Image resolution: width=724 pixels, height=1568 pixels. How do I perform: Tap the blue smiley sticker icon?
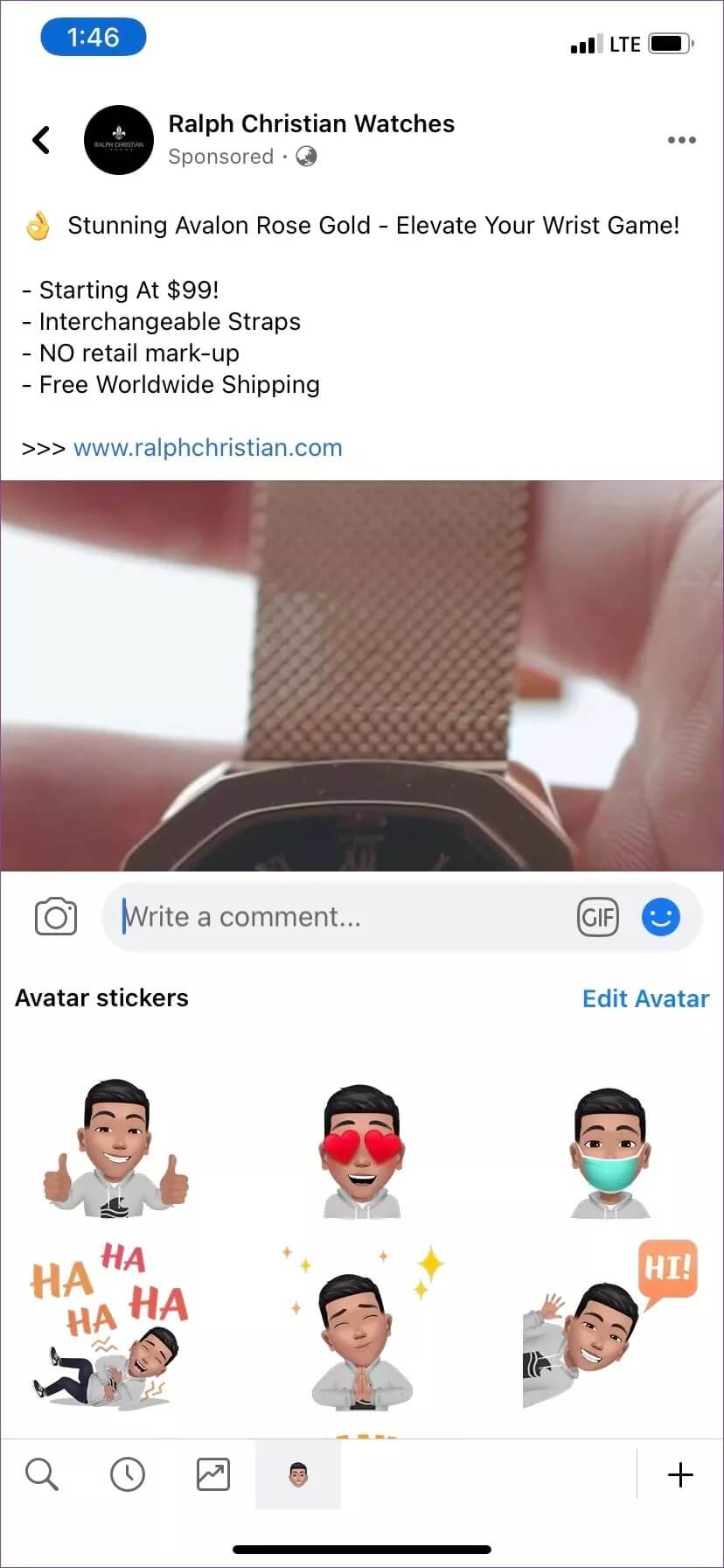click(x=661, y=917)
